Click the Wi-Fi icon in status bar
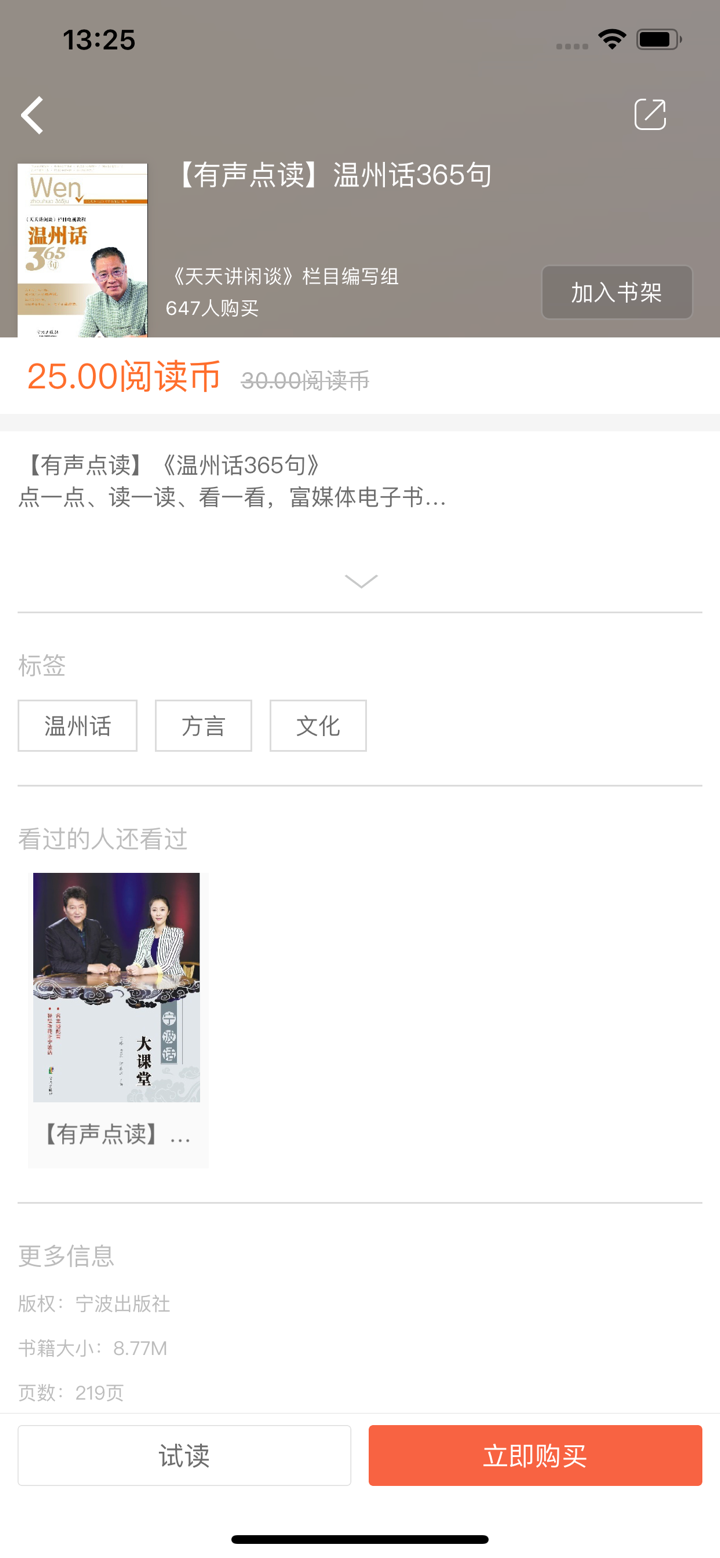Image resolution: width=720 pixels, height=1558 pixels. 613,35
